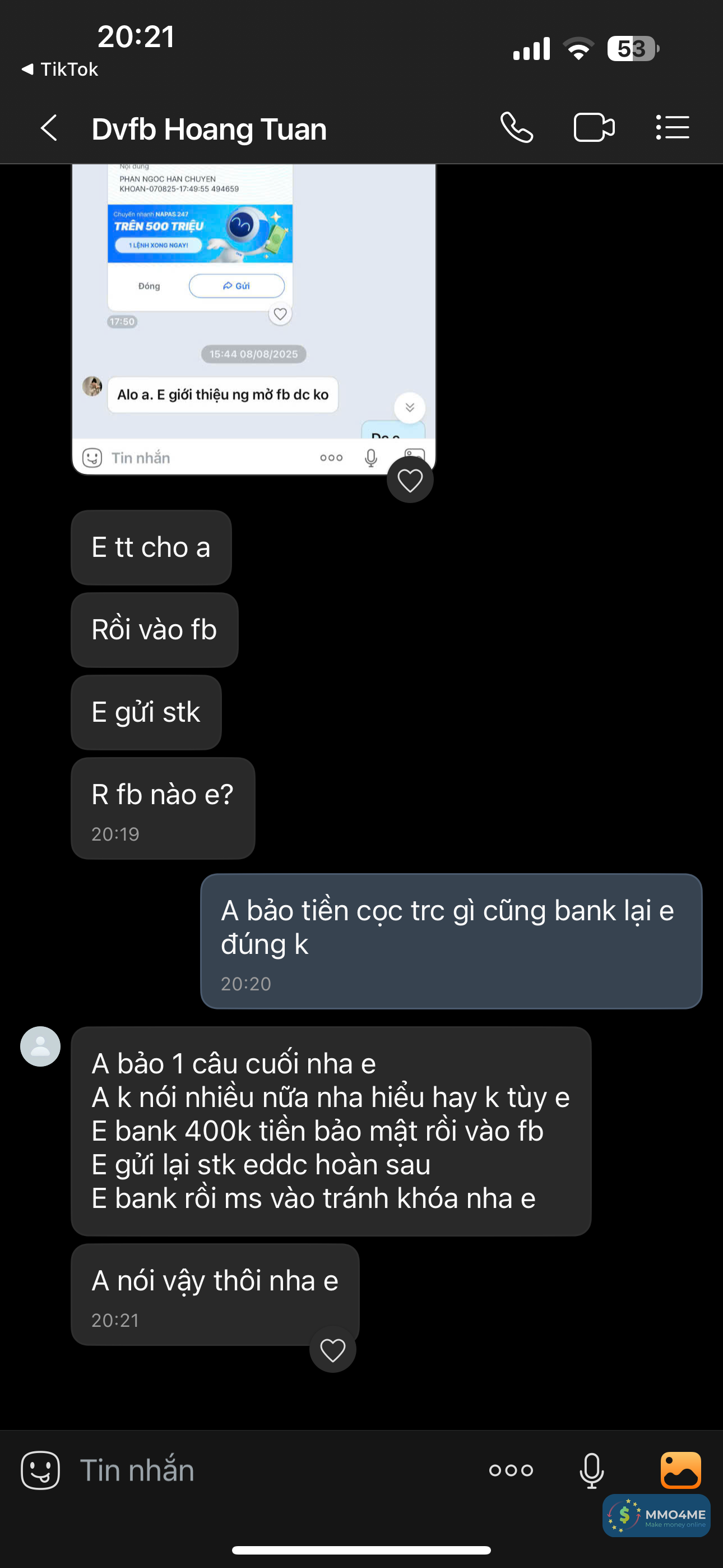Start a video call with Dvfb Hoang Tuan
723x1568 pixels.
point(594,128)
